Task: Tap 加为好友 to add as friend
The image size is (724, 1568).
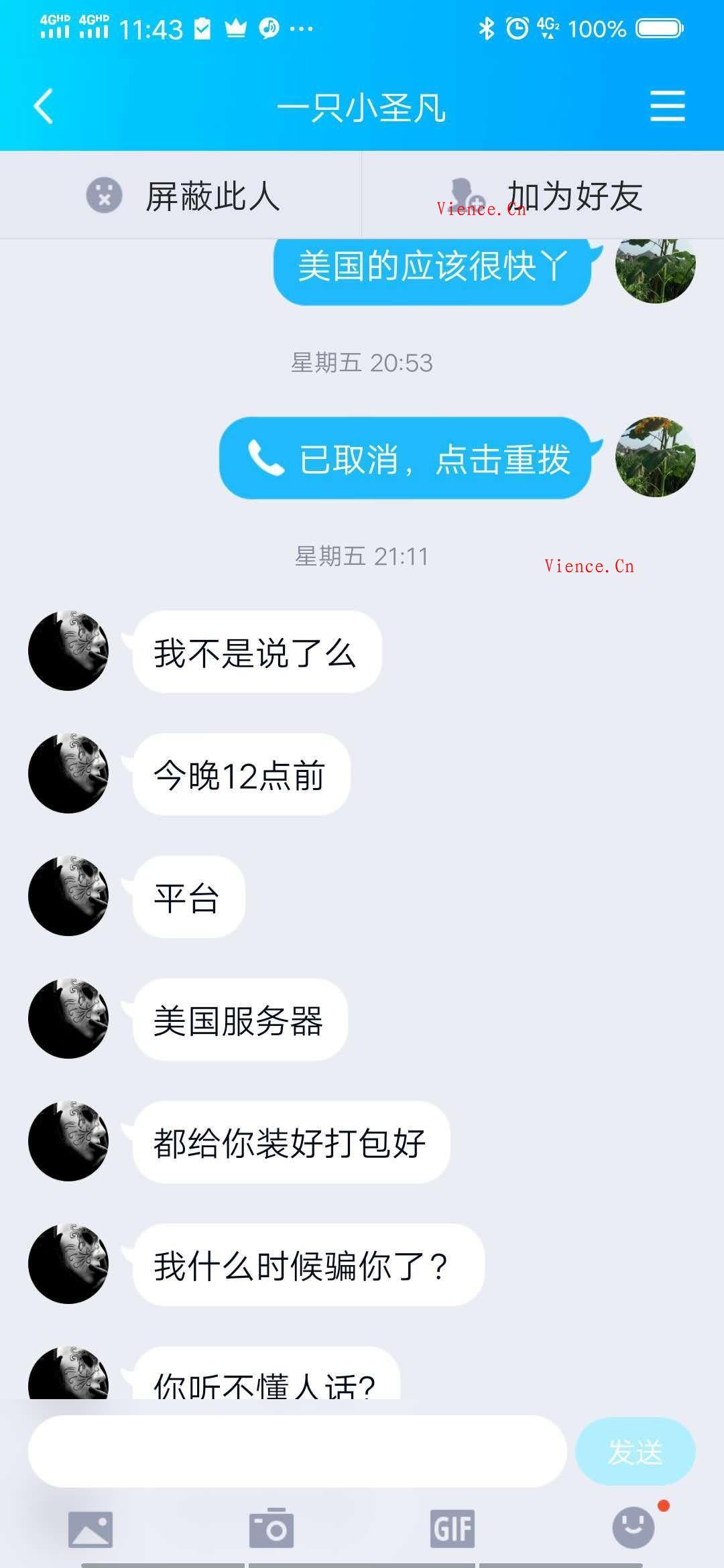Action: (x=543, y=196)
